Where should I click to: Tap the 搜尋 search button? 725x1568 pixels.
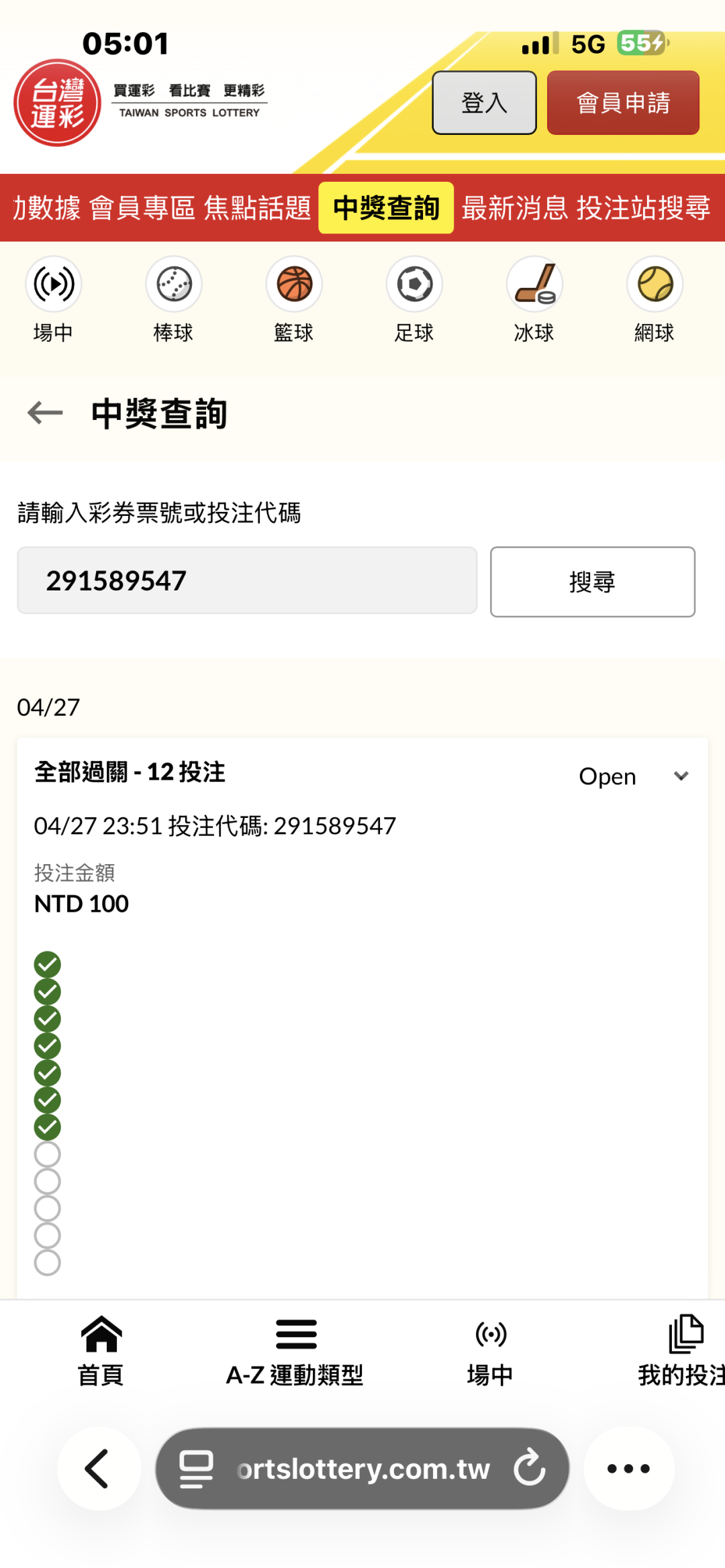tap(593, 582)
